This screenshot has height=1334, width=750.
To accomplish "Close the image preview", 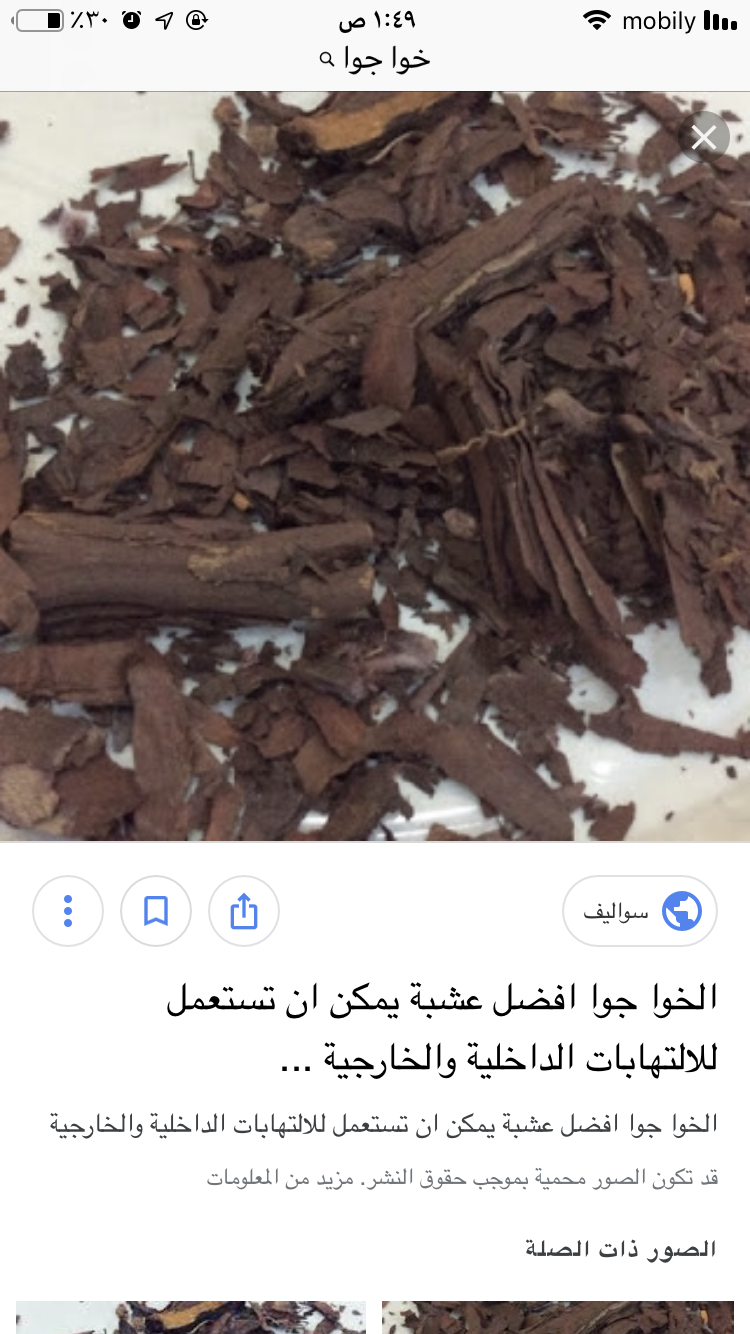I will point(704,138).
